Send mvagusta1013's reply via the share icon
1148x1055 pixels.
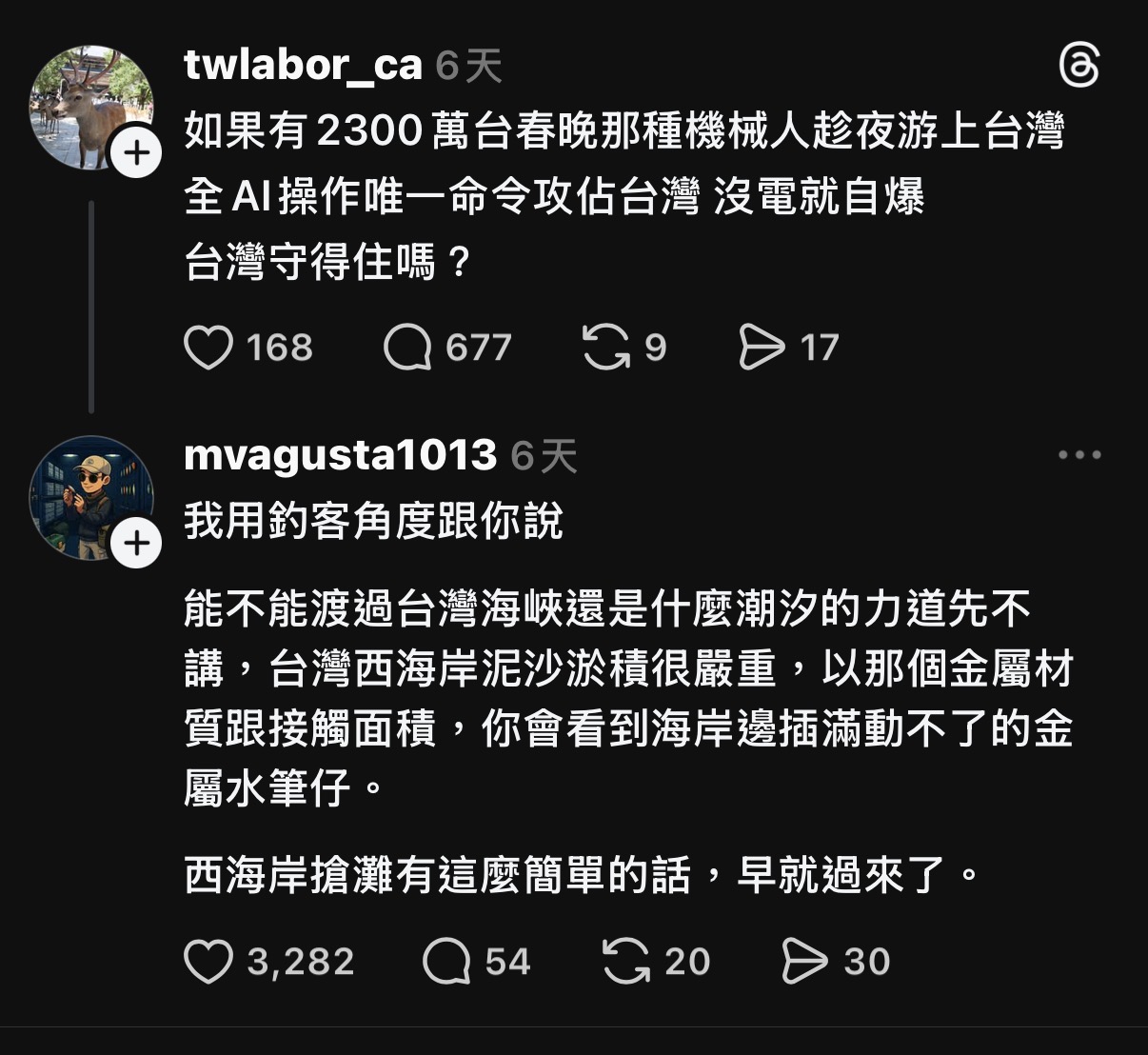(804, 962)
